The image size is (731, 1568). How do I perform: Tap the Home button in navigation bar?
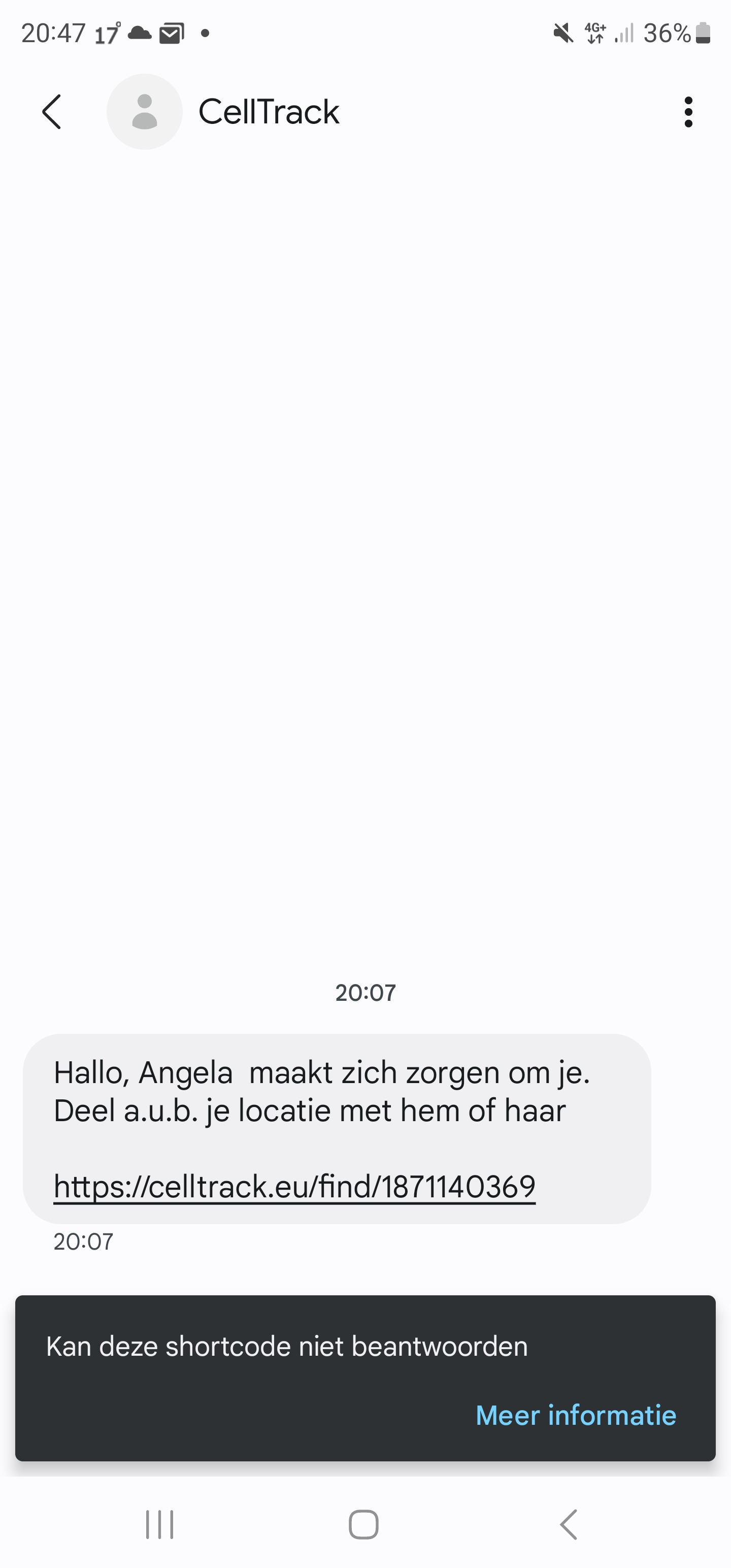[x=363, y=1523]
